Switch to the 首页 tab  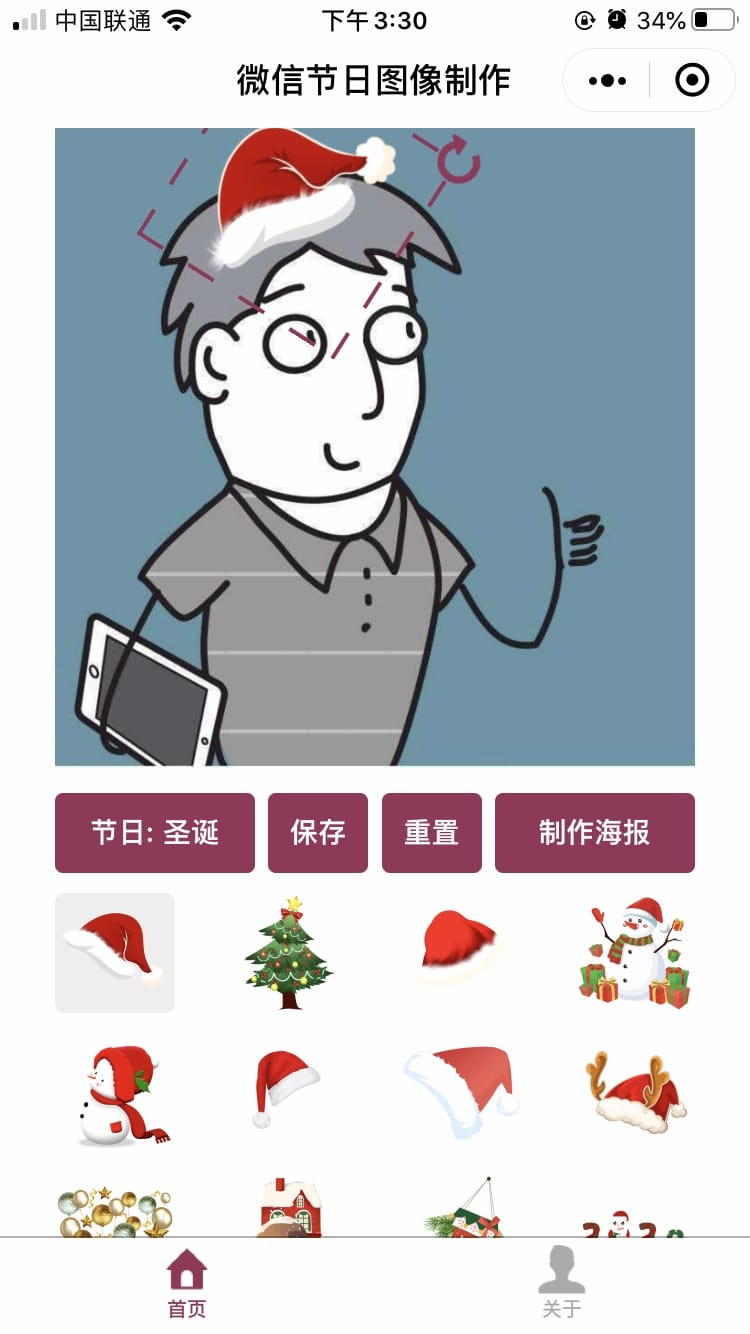[x=187, y=1285]
